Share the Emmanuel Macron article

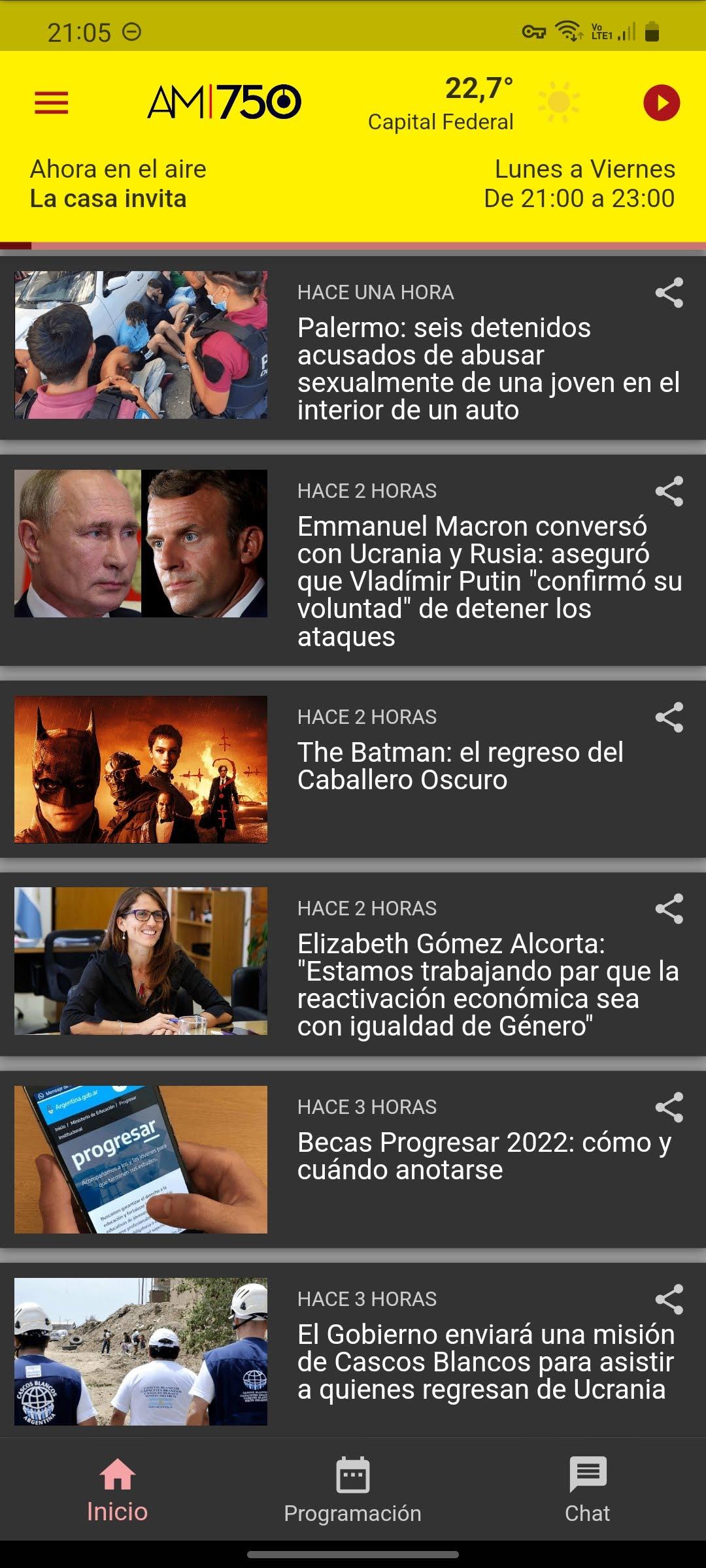[x=669, y=491]
